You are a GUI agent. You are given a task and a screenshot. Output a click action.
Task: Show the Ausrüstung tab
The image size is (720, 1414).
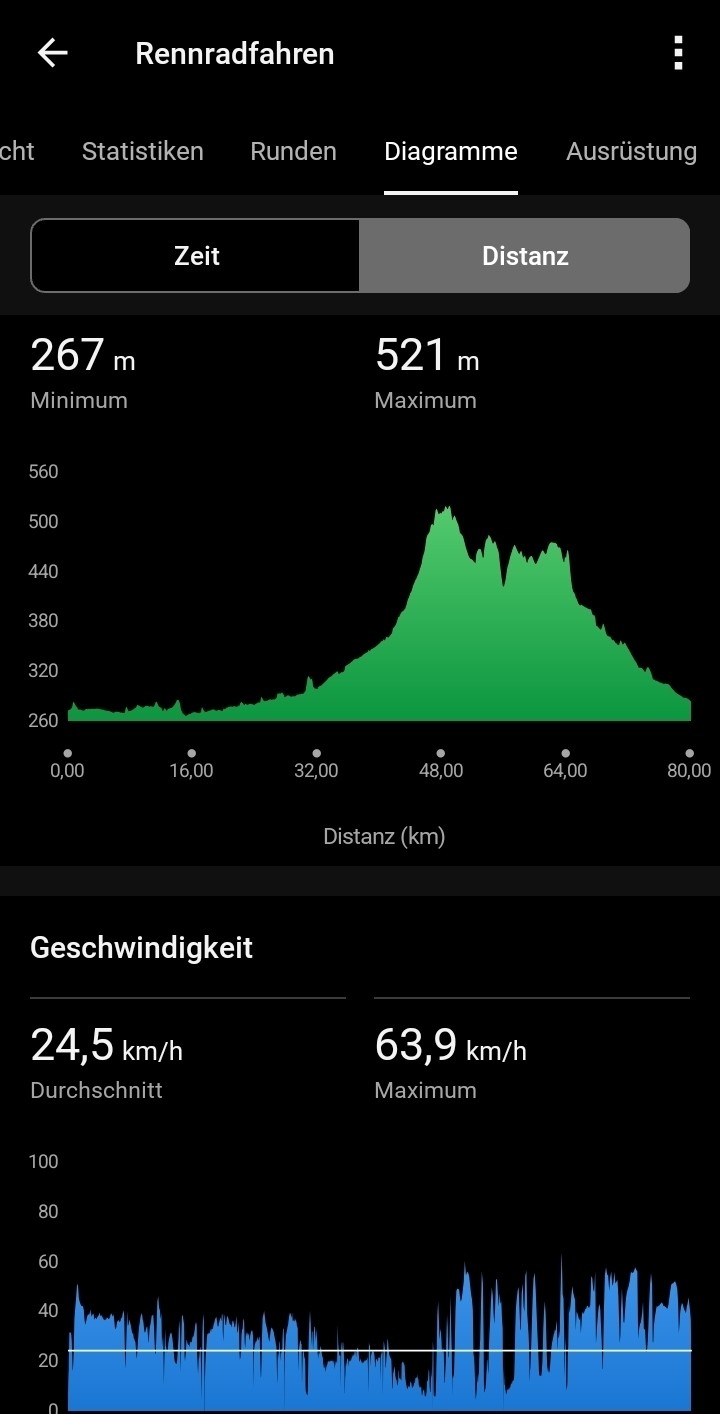point(631,152)
